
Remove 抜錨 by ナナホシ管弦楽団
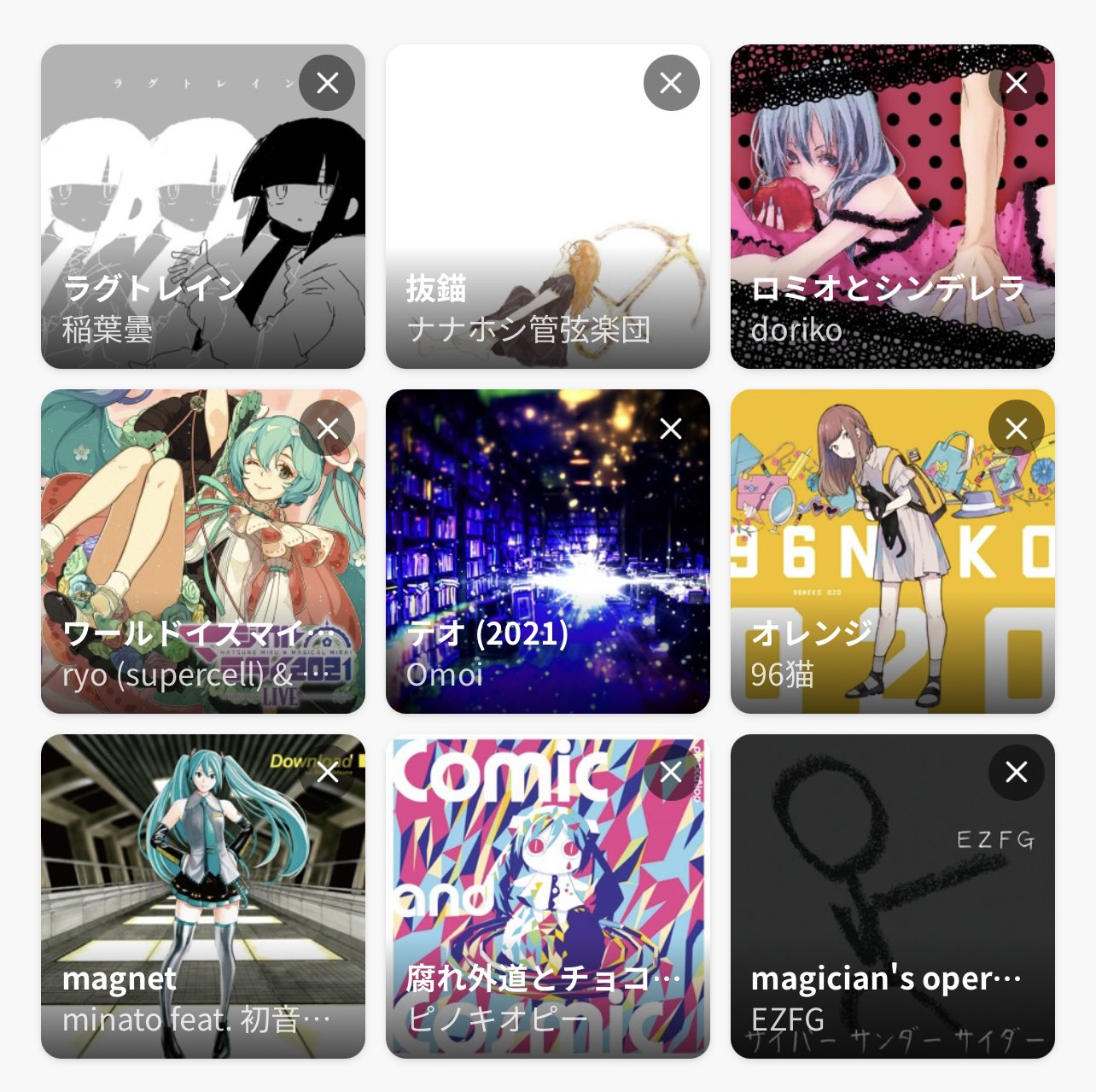pos(671,83)
